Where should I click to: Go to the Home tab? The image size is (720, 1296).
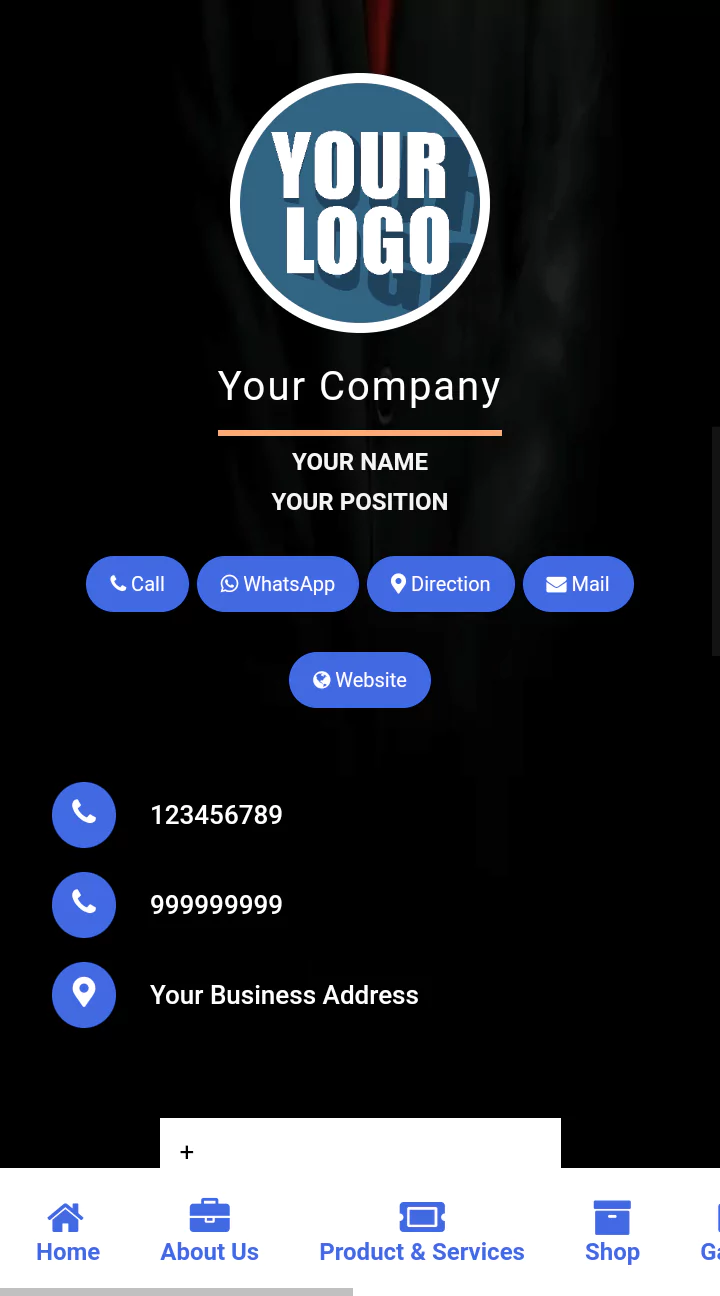[x=67, y=1232]
